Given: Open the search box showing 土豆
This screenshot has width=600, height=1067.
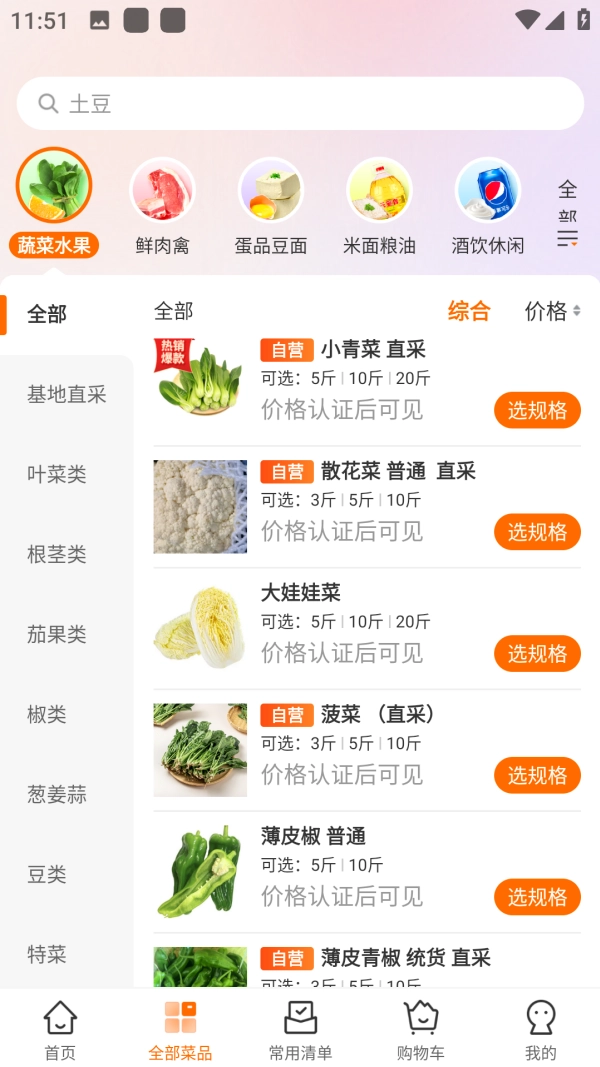Looking at the screenshot, I should pos(300,103).
